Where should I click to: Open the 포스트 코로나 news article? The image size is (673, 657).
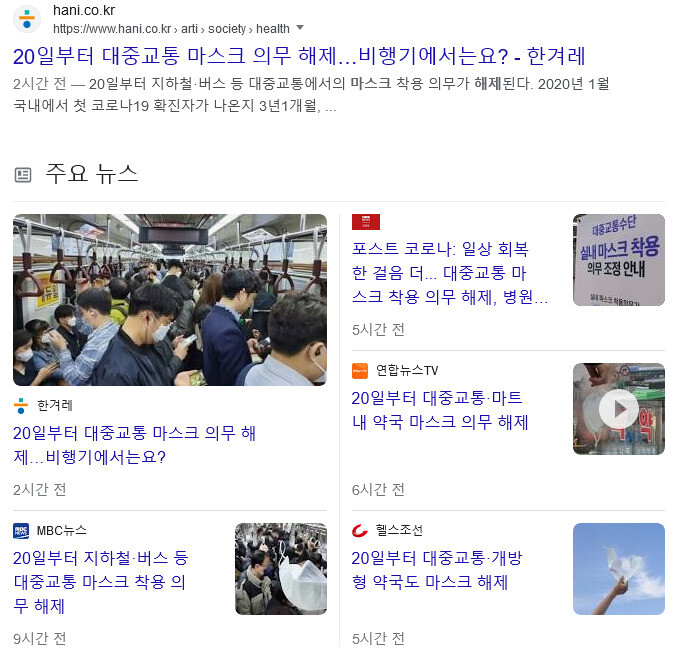coord(441,272)
